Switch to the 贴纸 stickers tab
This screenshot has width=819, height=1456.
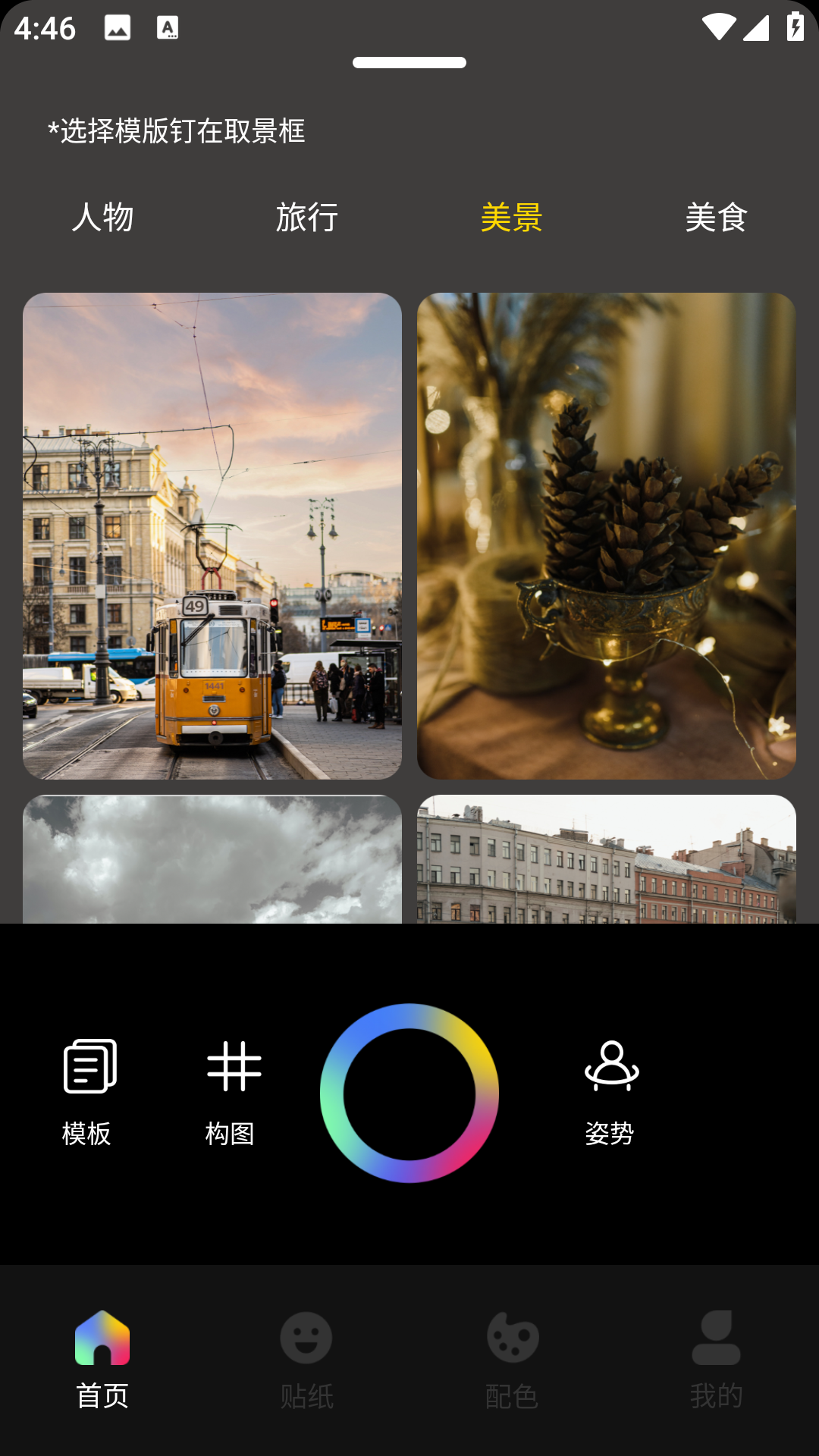[307, 1359]
